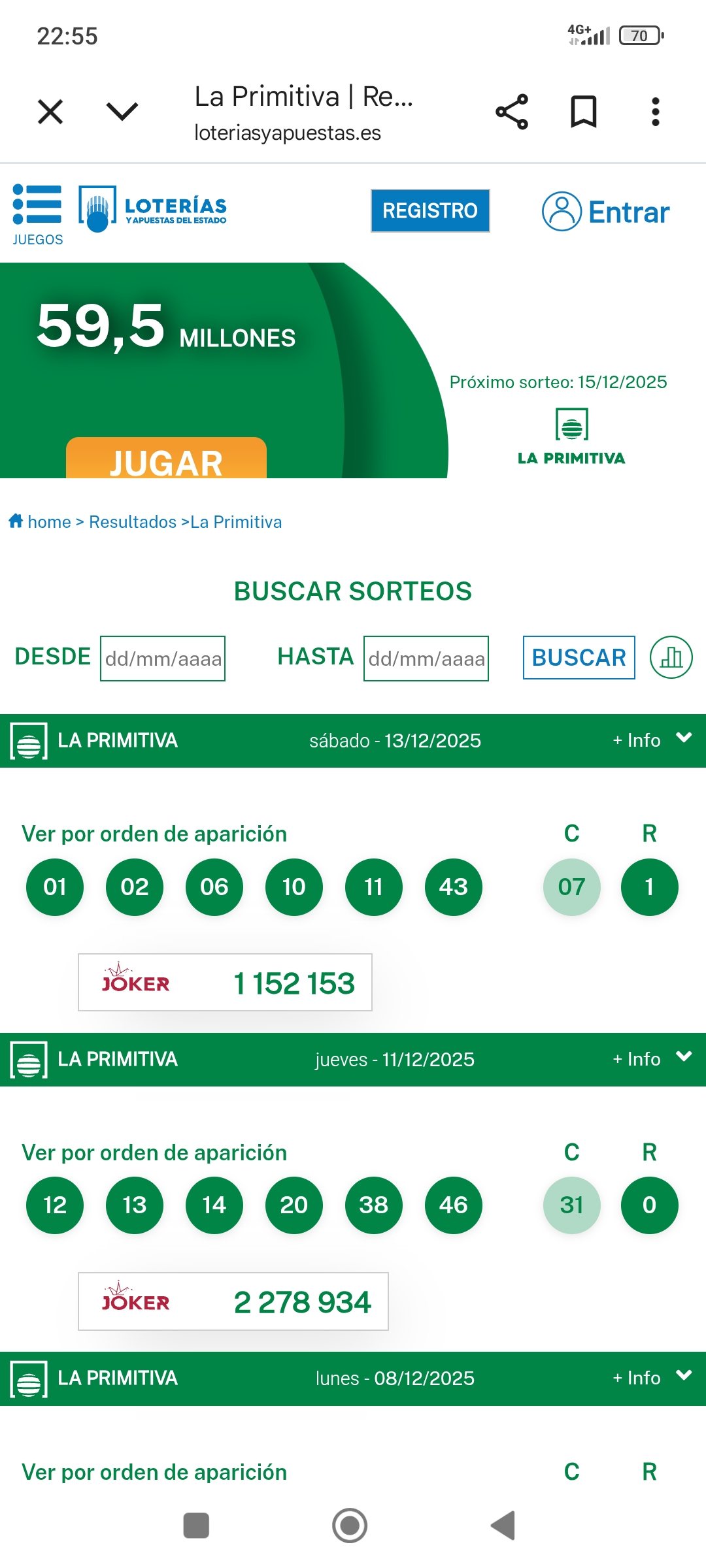Open the JUEGOS menu
The height and width of the screenshot is (1568, 706).
pyautogui.click(x=38, y=214)
